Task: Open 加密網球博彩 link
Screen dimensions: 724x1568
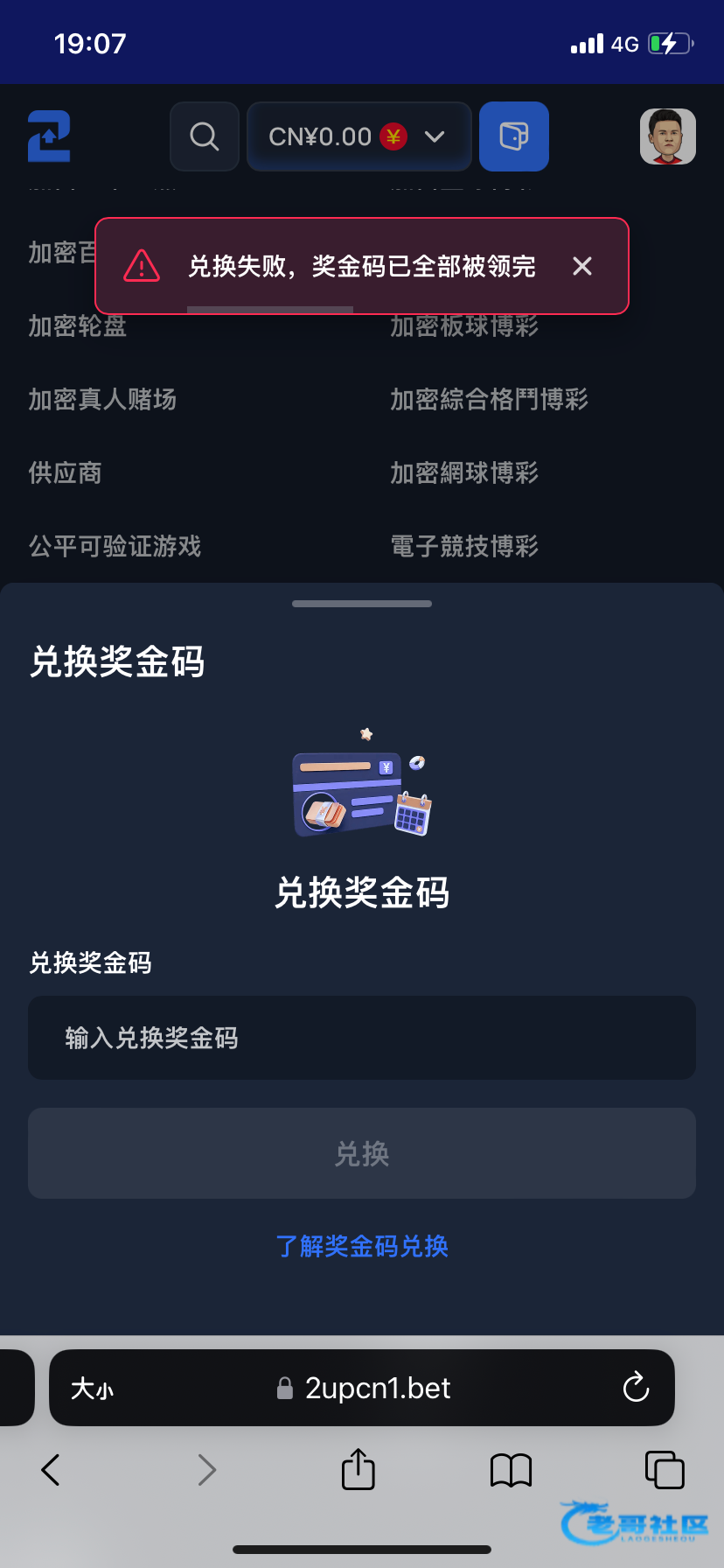Action: click(x=464, y=472)
